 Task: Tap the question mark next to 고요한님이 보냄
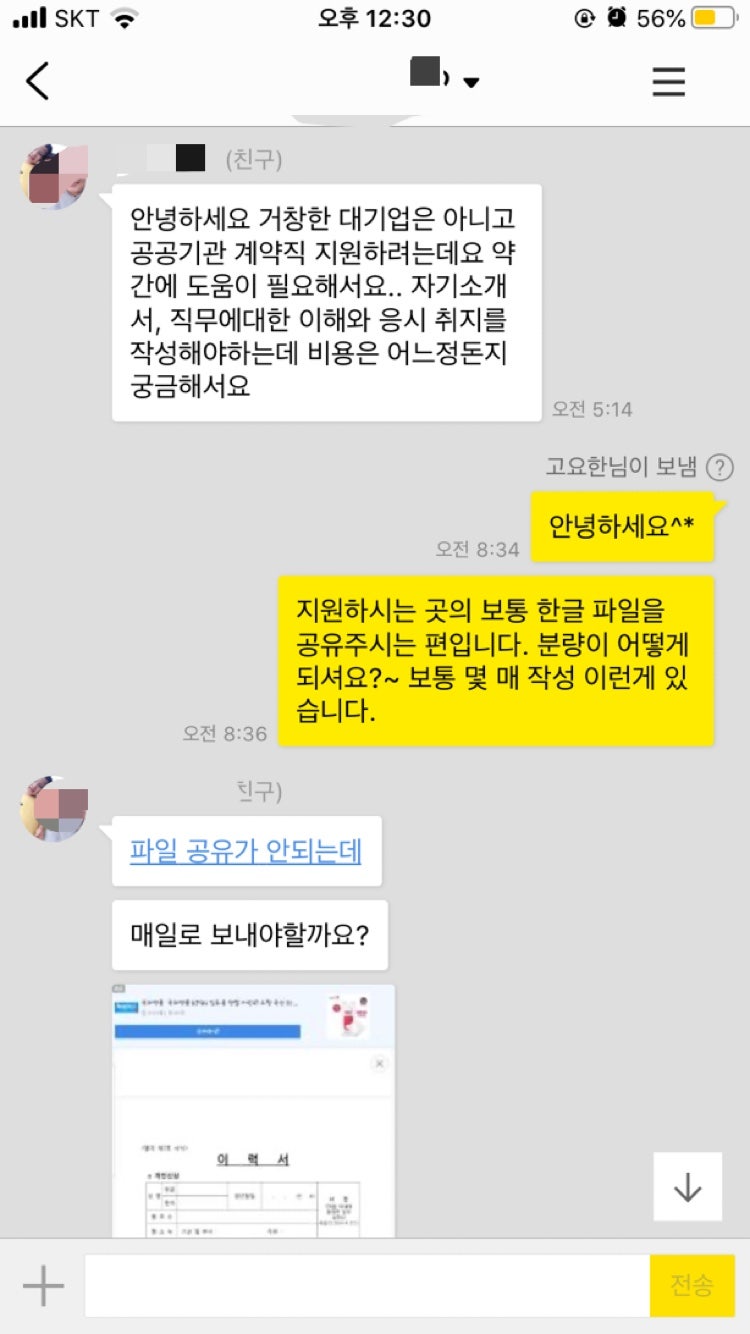pos(719,467)
